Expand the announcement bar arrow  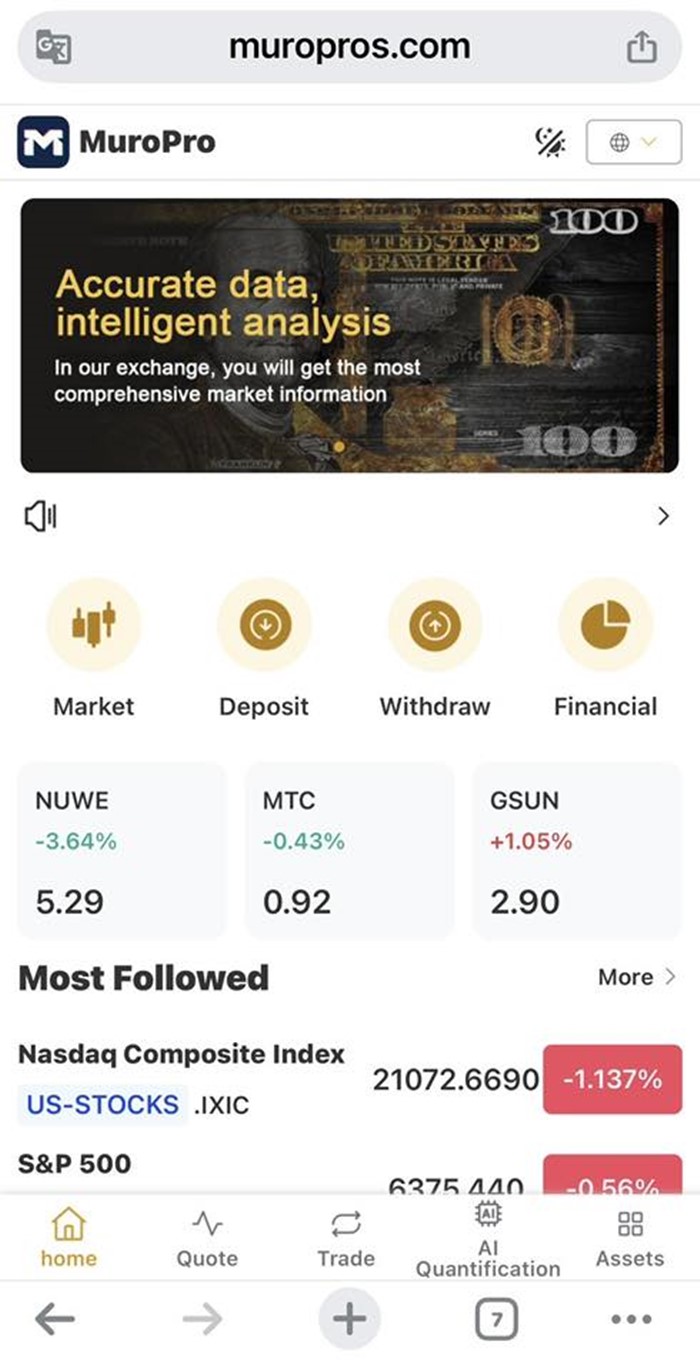(x=662, y=516)
